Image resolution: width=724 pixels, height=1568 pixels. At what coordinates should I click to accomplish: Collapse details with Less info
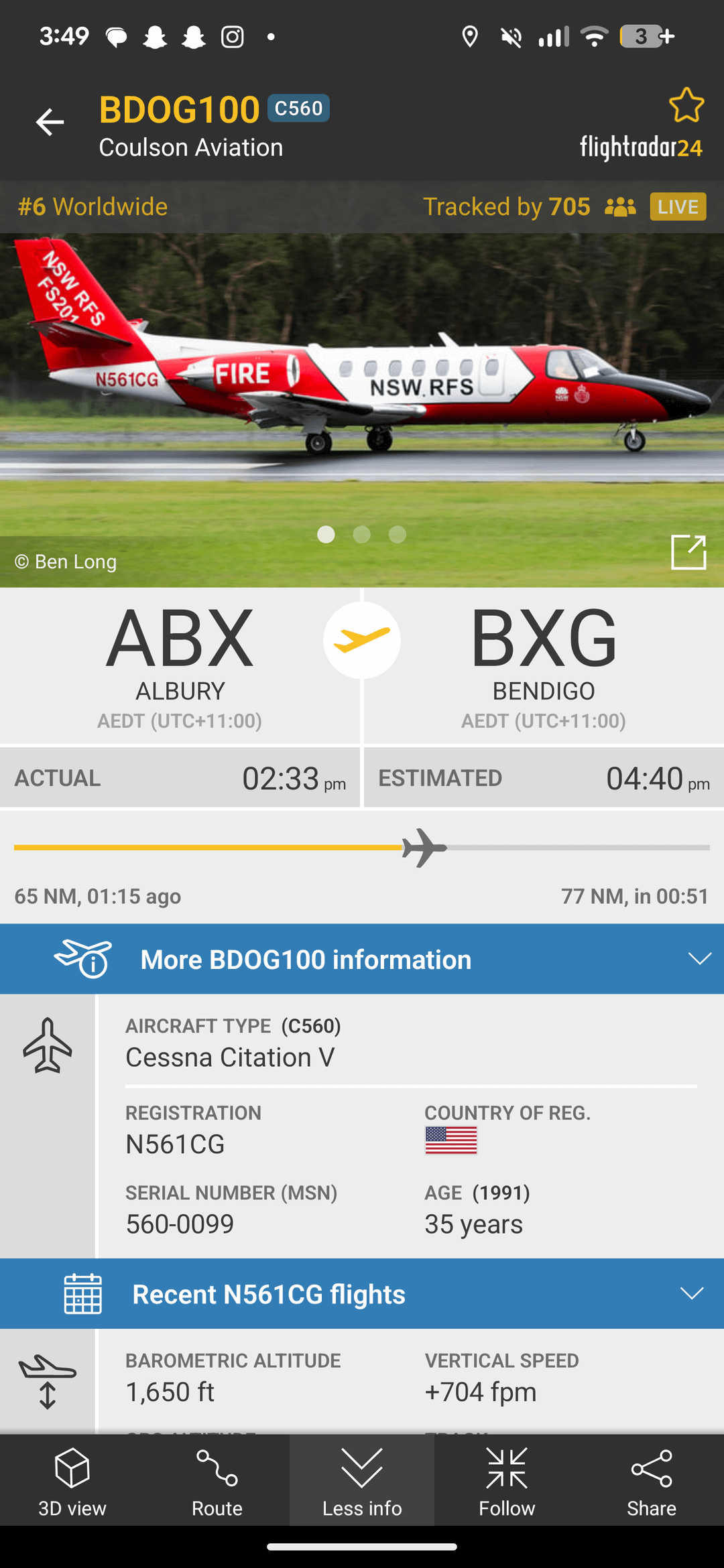pyautogui.click(x=362, y=1481)
